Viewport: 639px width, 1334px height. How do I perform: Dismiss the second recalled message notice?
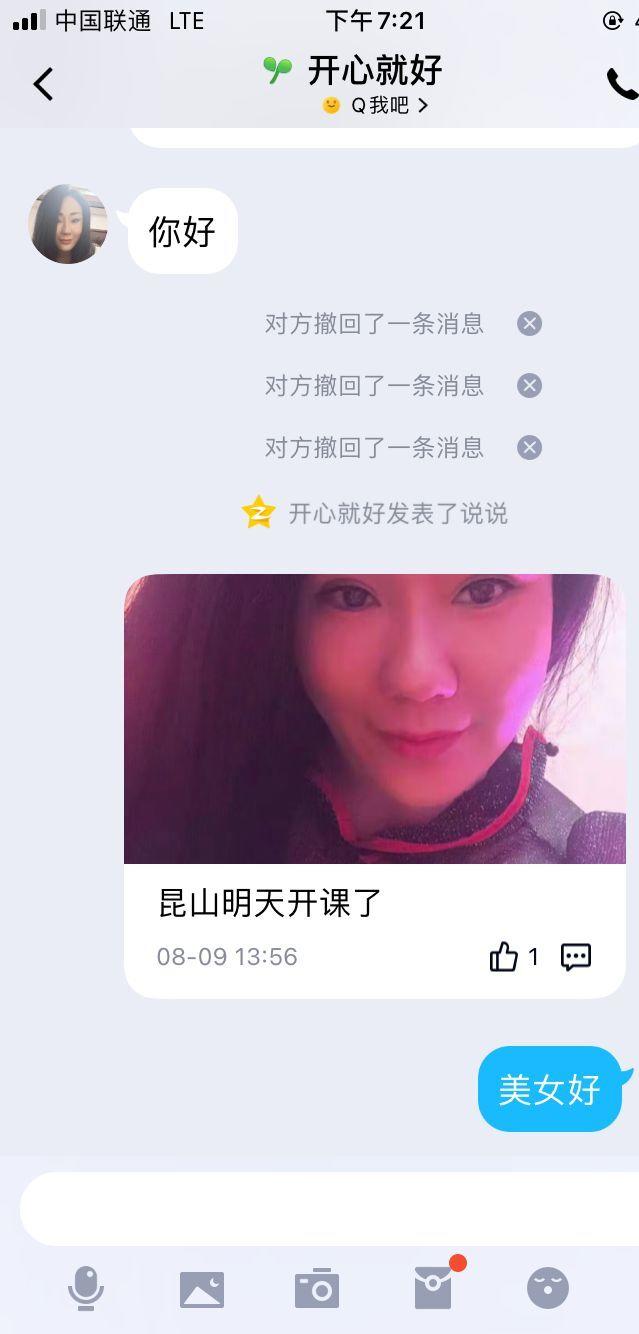[x=529, y=385]
